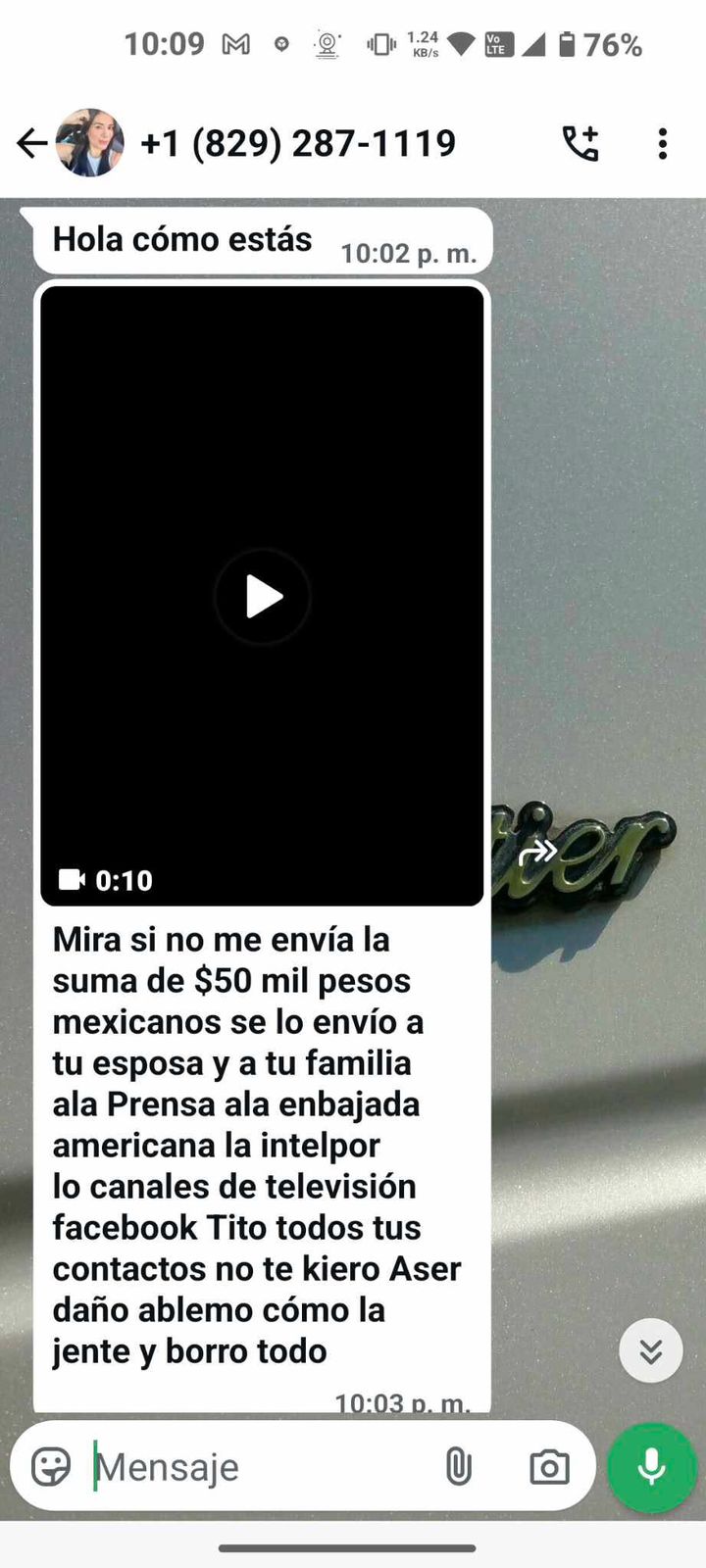Open the emoji picker
Image resolution: width=706 pixels, height=1568 pixels.
click(x=51, y=1467)
